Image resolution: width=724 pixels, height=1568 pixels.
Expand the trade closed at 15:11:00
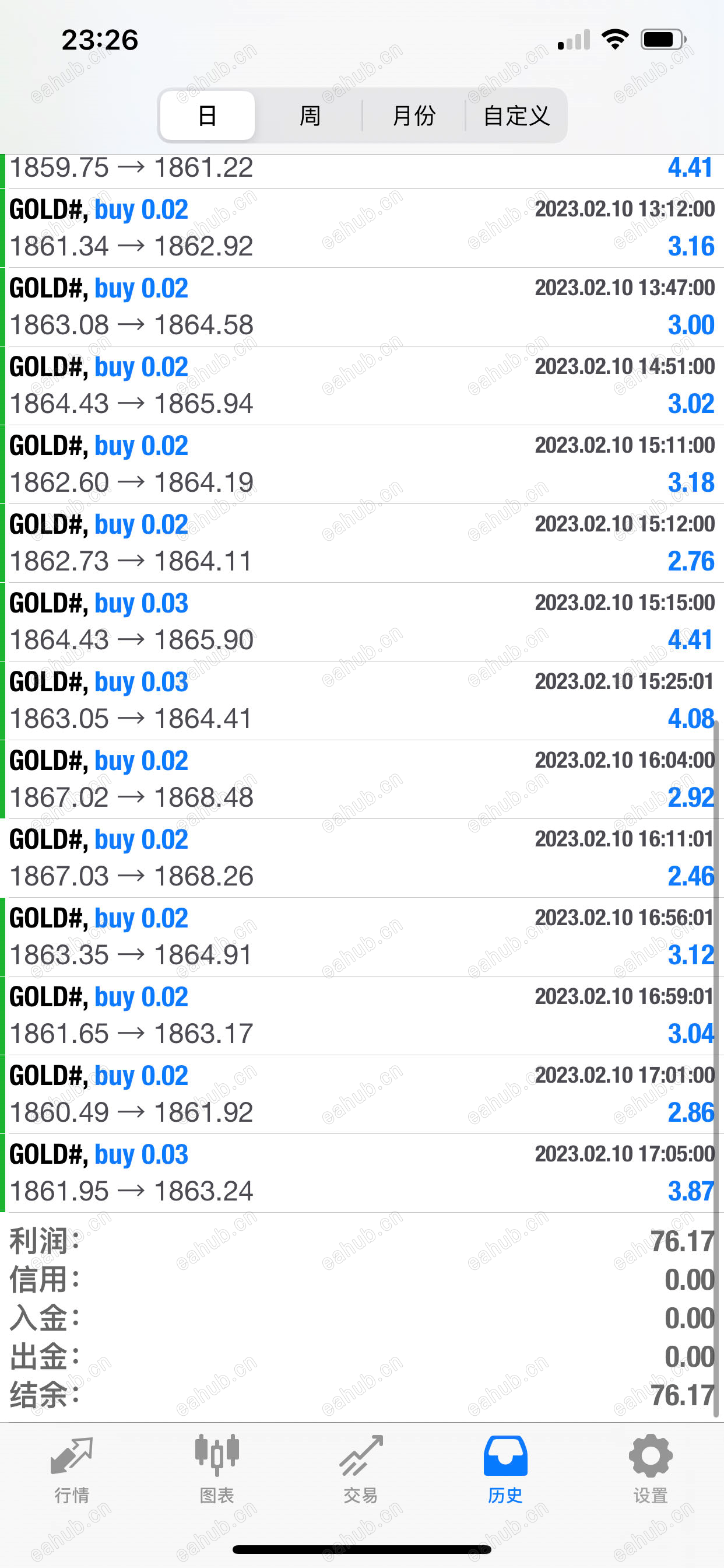click(362, 464)
